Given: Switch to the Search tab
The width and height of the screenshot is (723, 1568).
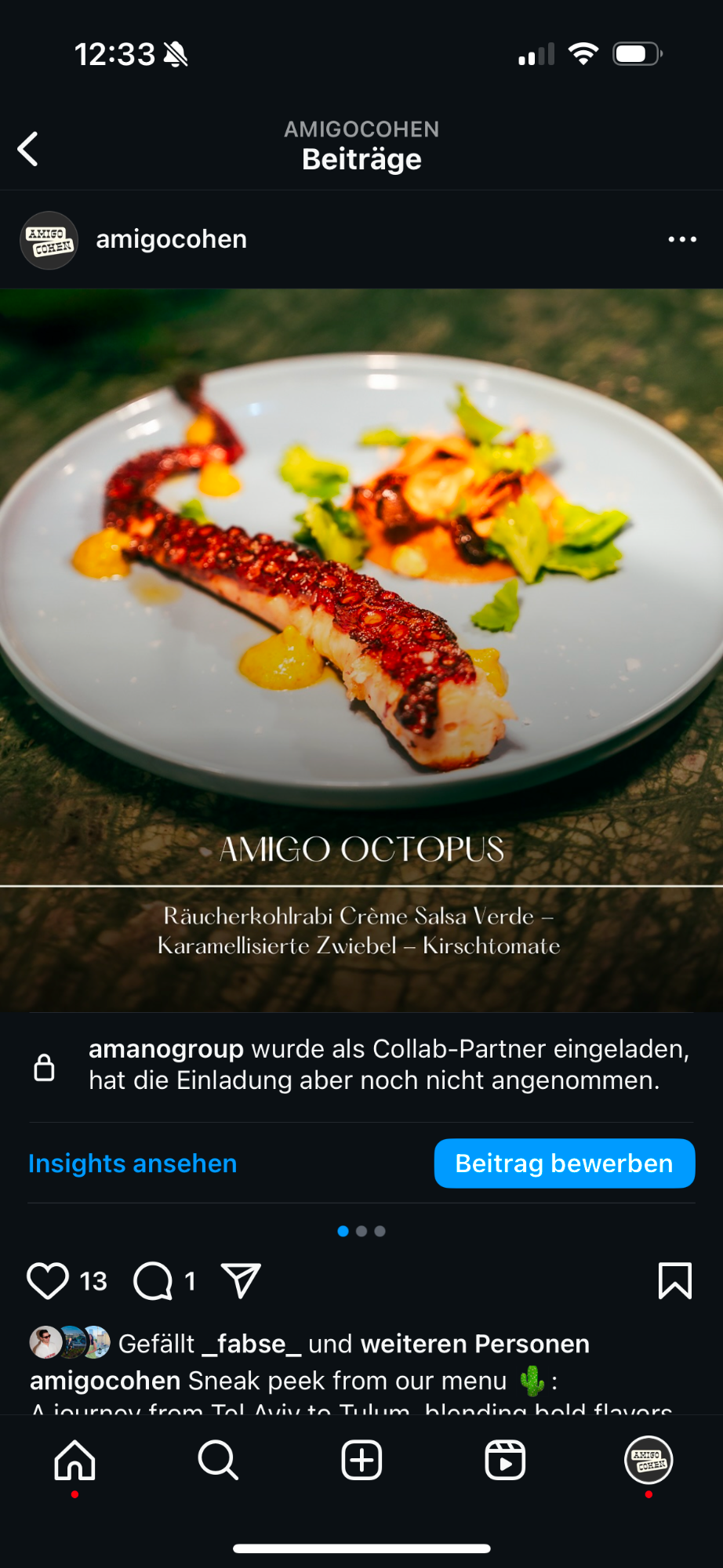Looking at the screenshot, I should pyautogui.click(x=218, y=1461).
